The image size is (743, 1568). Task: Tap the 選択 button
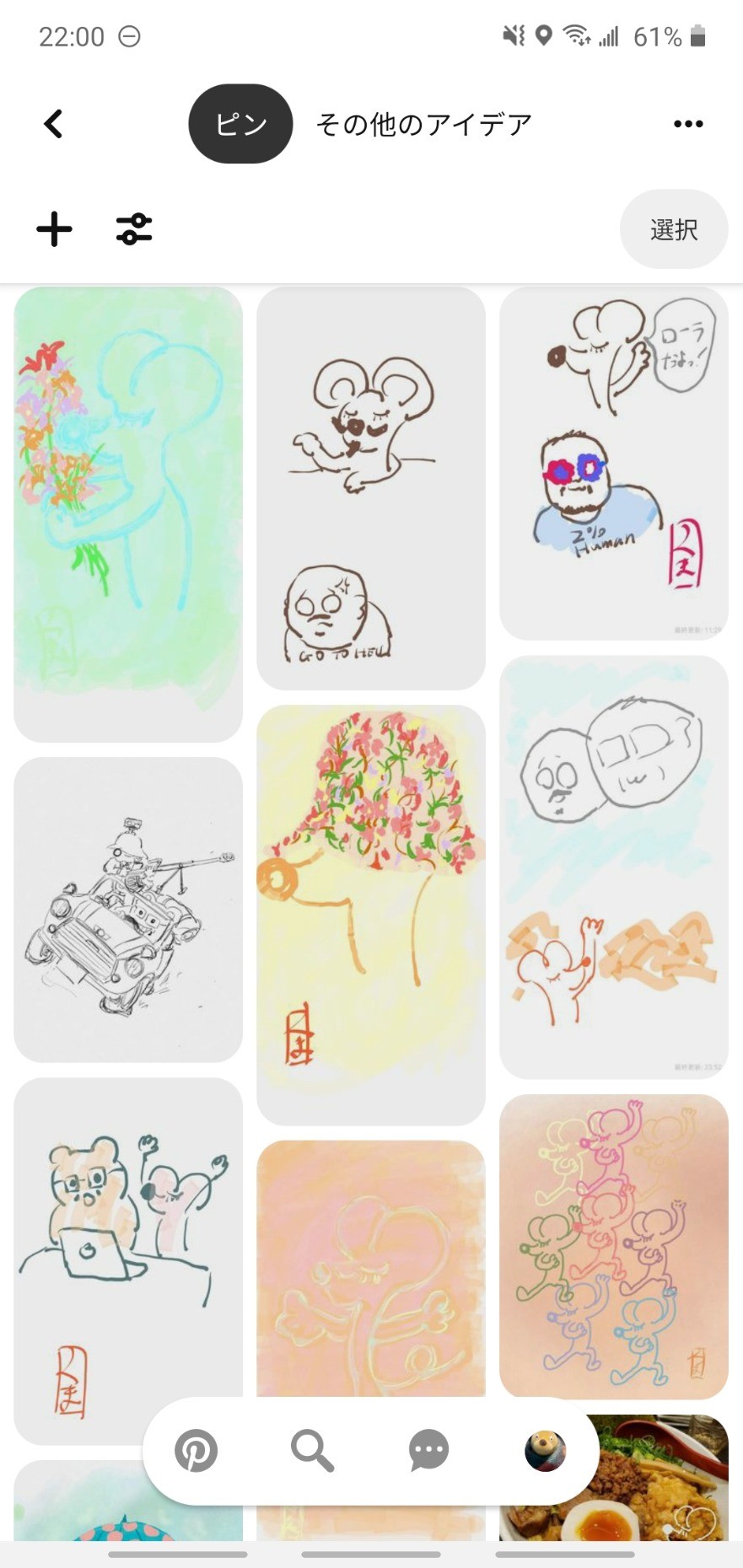[x=674, y=229]
